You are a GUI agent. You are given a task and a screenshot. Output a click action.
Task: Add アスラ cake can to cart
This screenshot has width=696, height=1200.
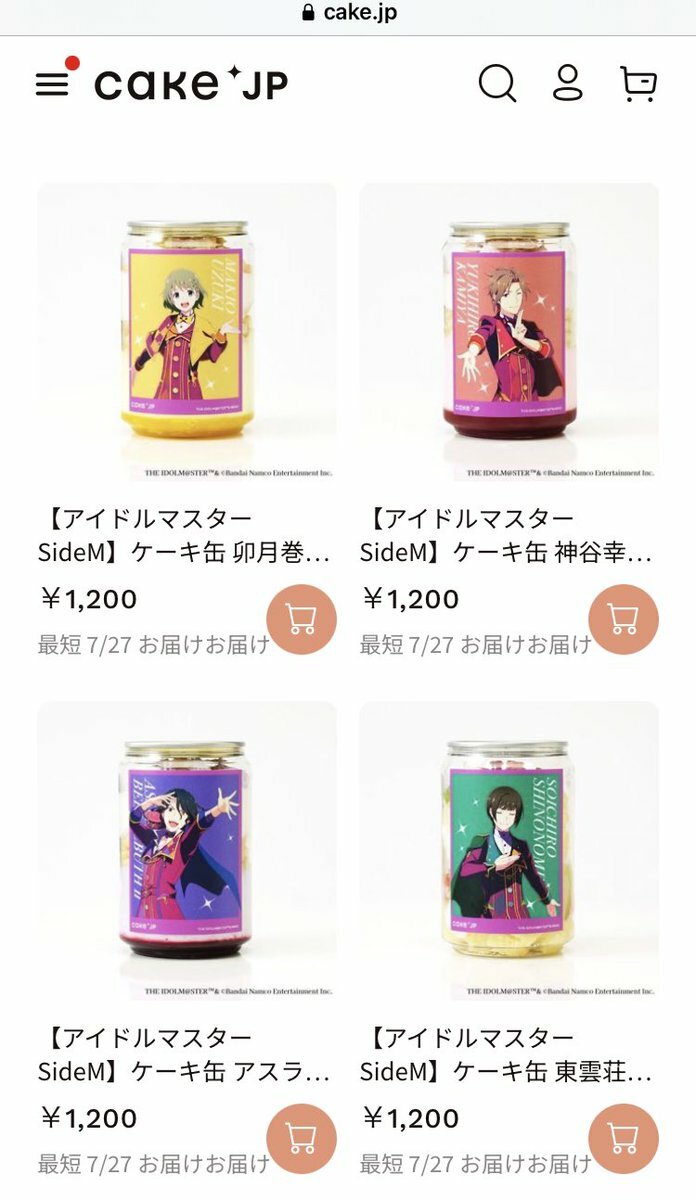pos(301,1138)
